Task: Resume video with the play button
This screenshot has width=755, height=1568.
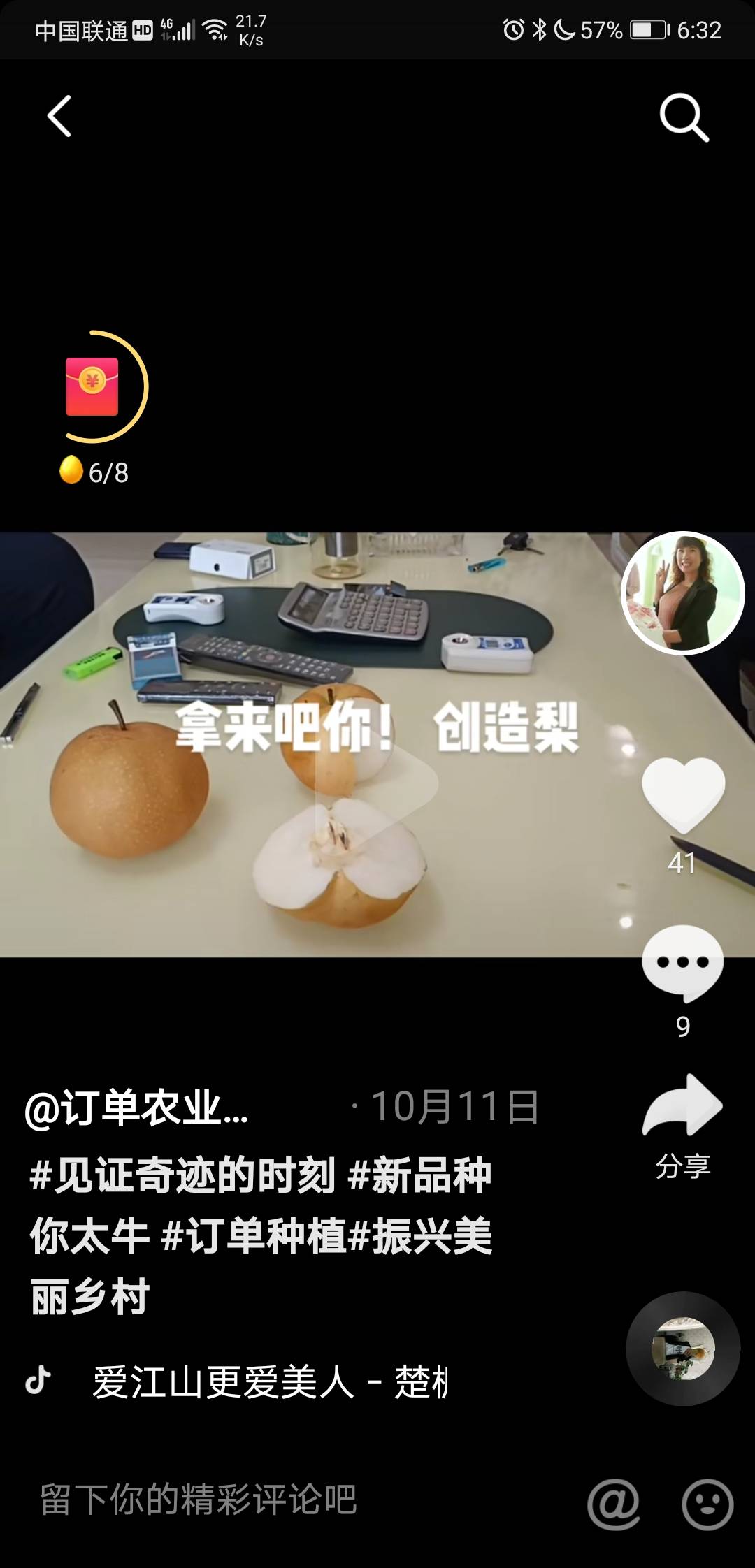Action: pos(377,783)
